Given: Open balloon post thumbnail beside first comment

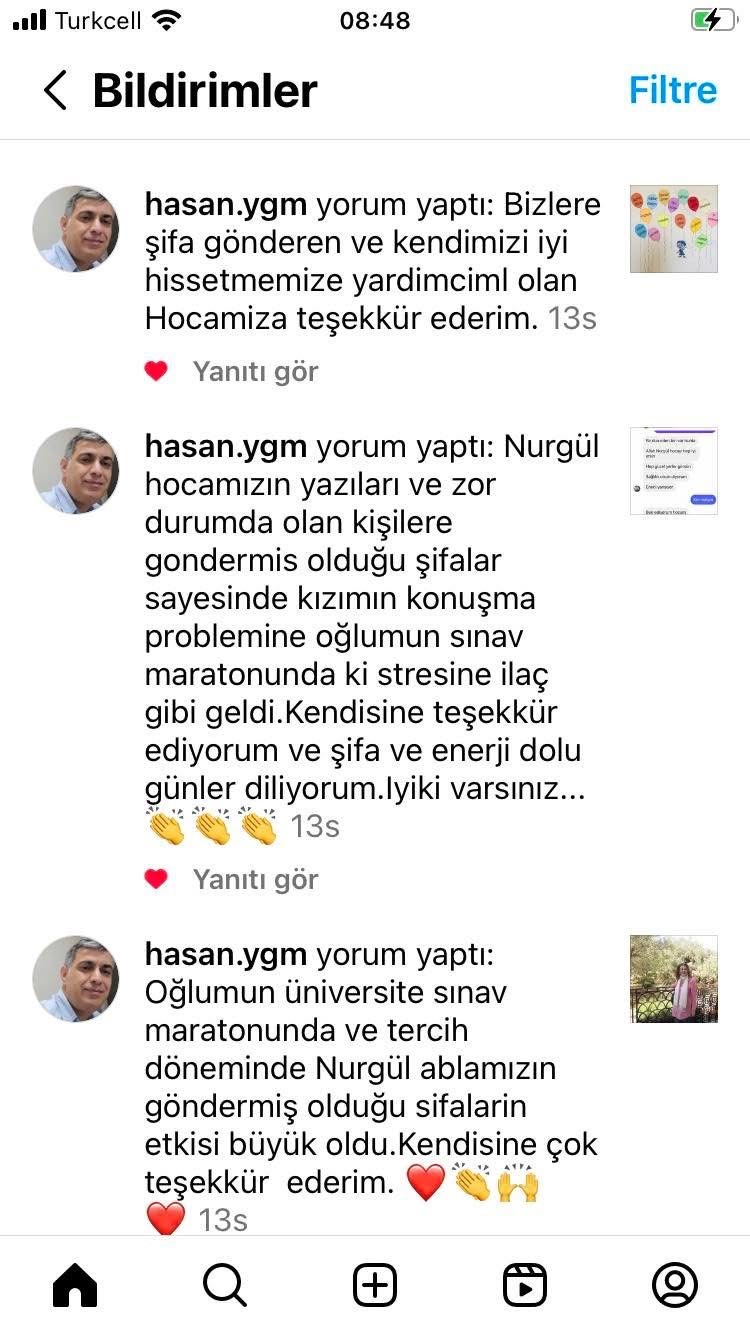Looking at the screenshot, I should click(x=673, y=230).
